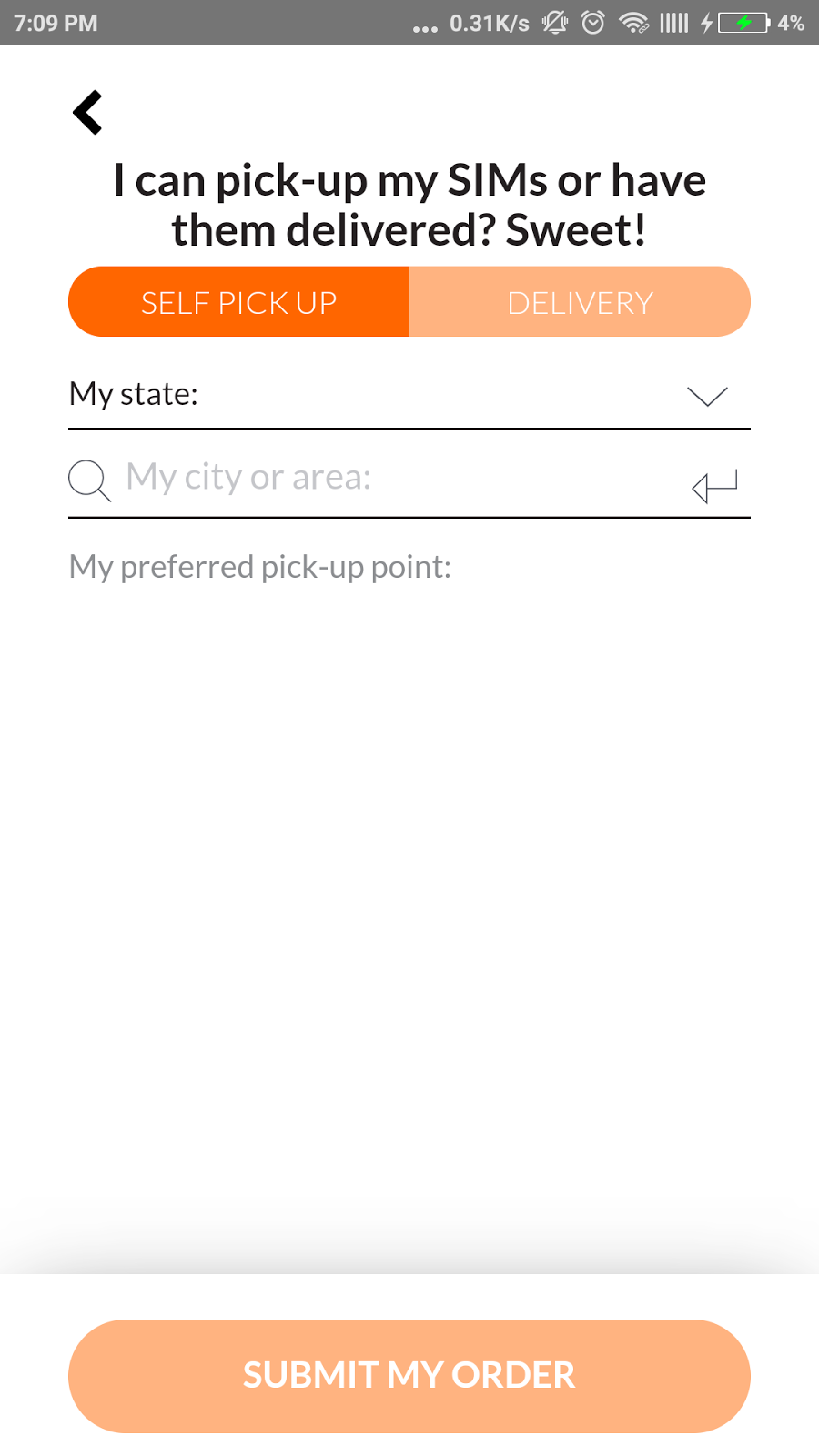Image resolution: width=819 pixels, height=1456 pixels.
Task: Switch to the Delivery tab
Action: click(580, 302)
